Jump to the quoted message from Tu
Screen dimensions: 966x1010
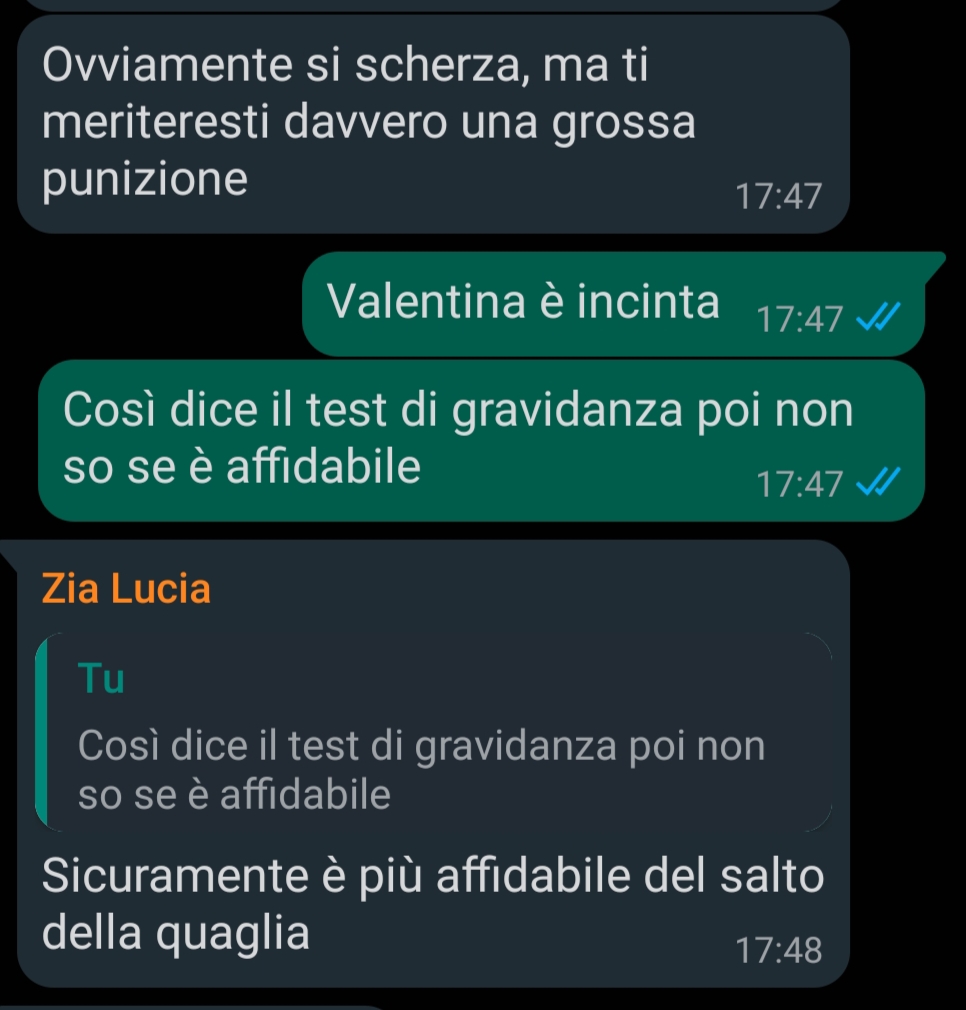434,734
